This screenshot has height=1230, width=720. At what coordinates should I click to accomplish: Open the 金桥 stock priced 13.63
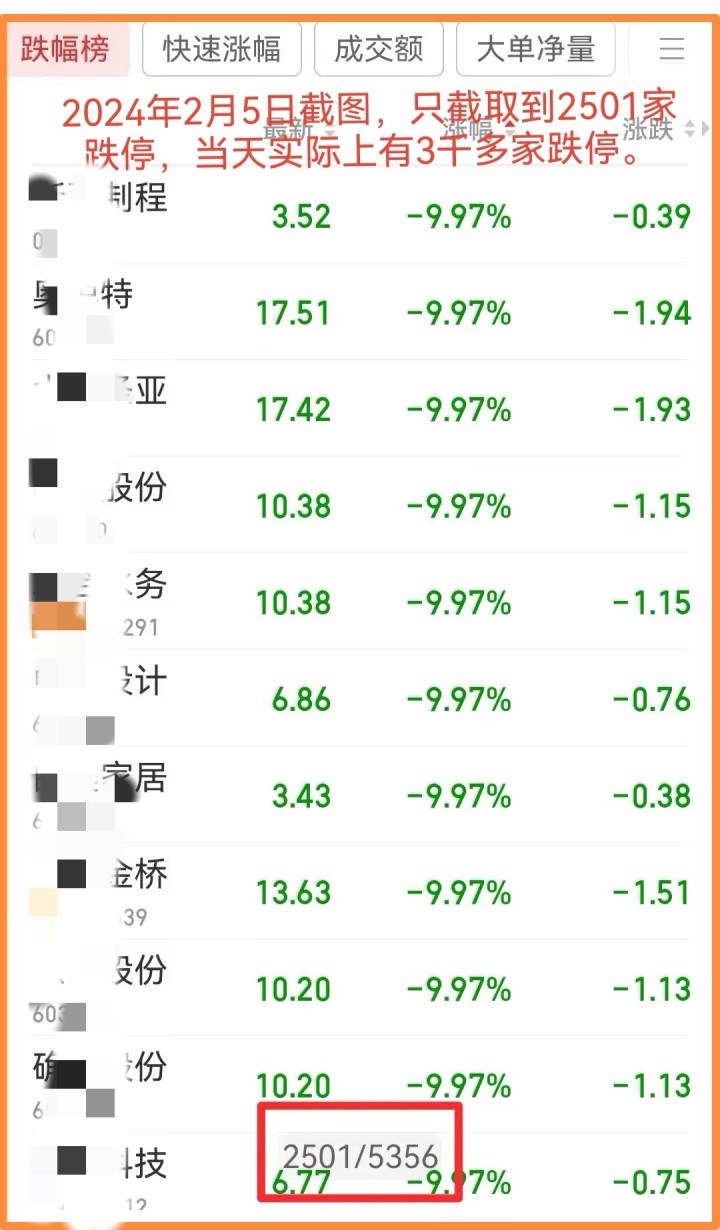(x=360, y=891)
